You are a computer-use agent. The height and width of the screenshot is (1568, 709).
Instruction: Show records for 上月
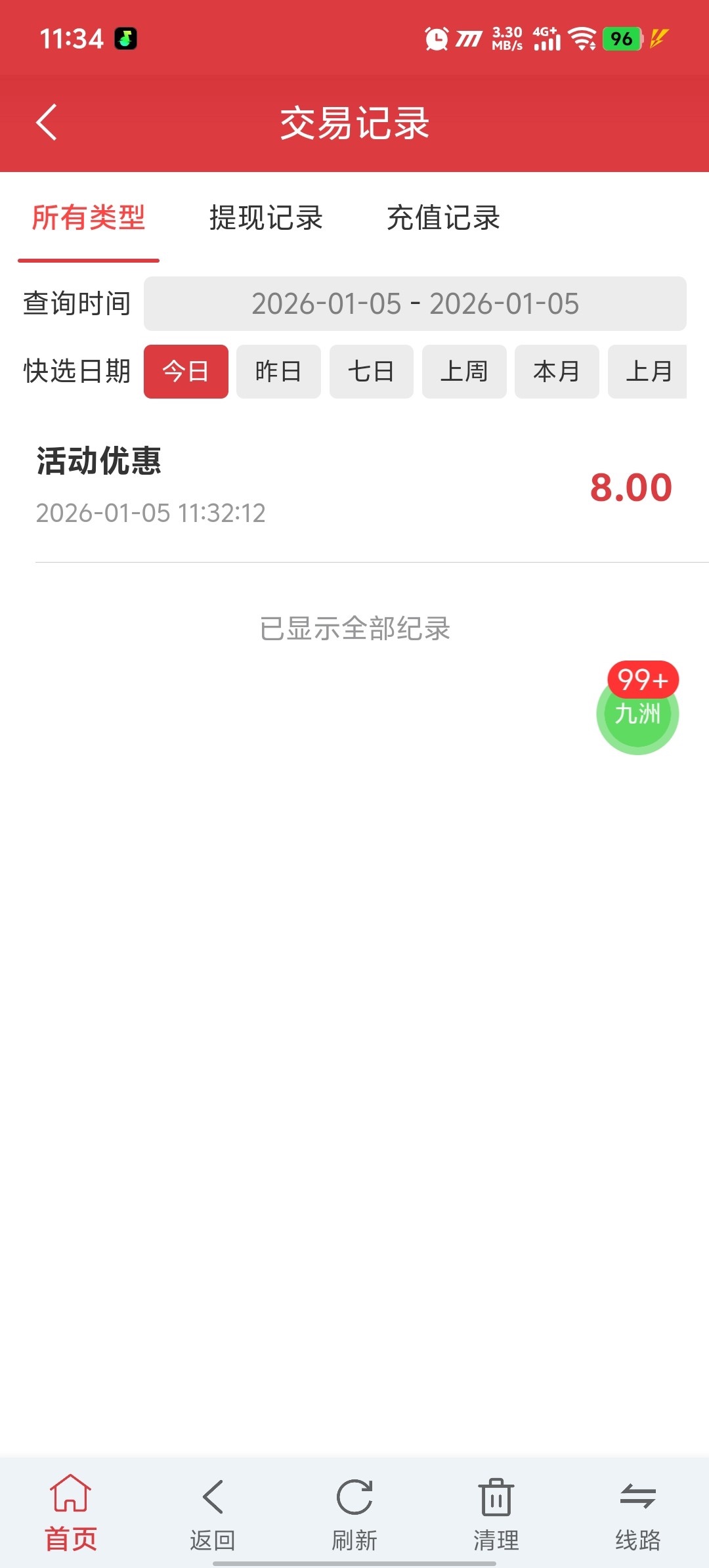pos(648,372)
